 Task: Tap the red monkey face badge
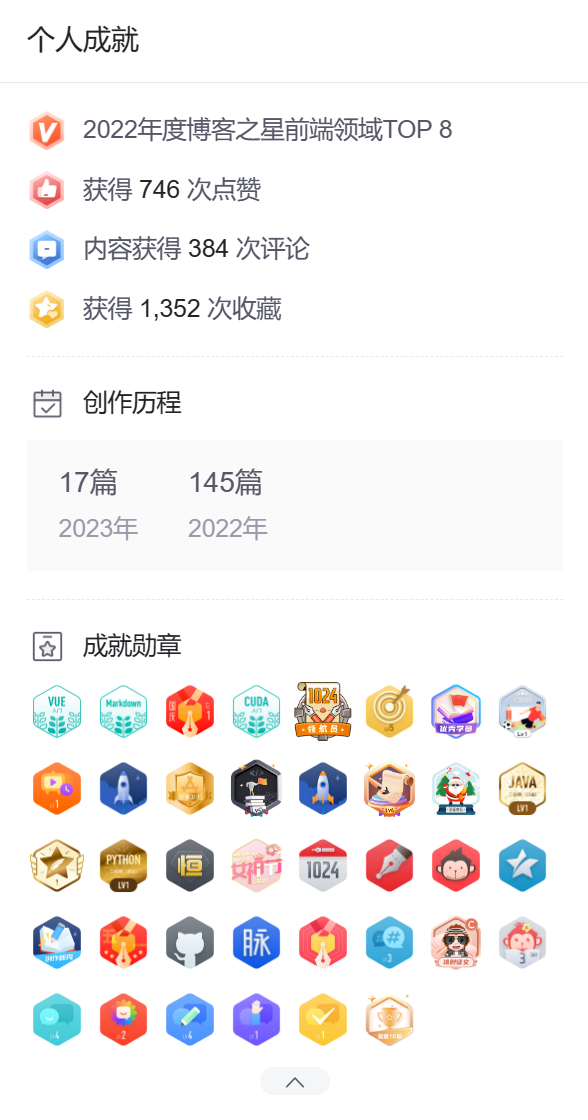click(456, 866)
